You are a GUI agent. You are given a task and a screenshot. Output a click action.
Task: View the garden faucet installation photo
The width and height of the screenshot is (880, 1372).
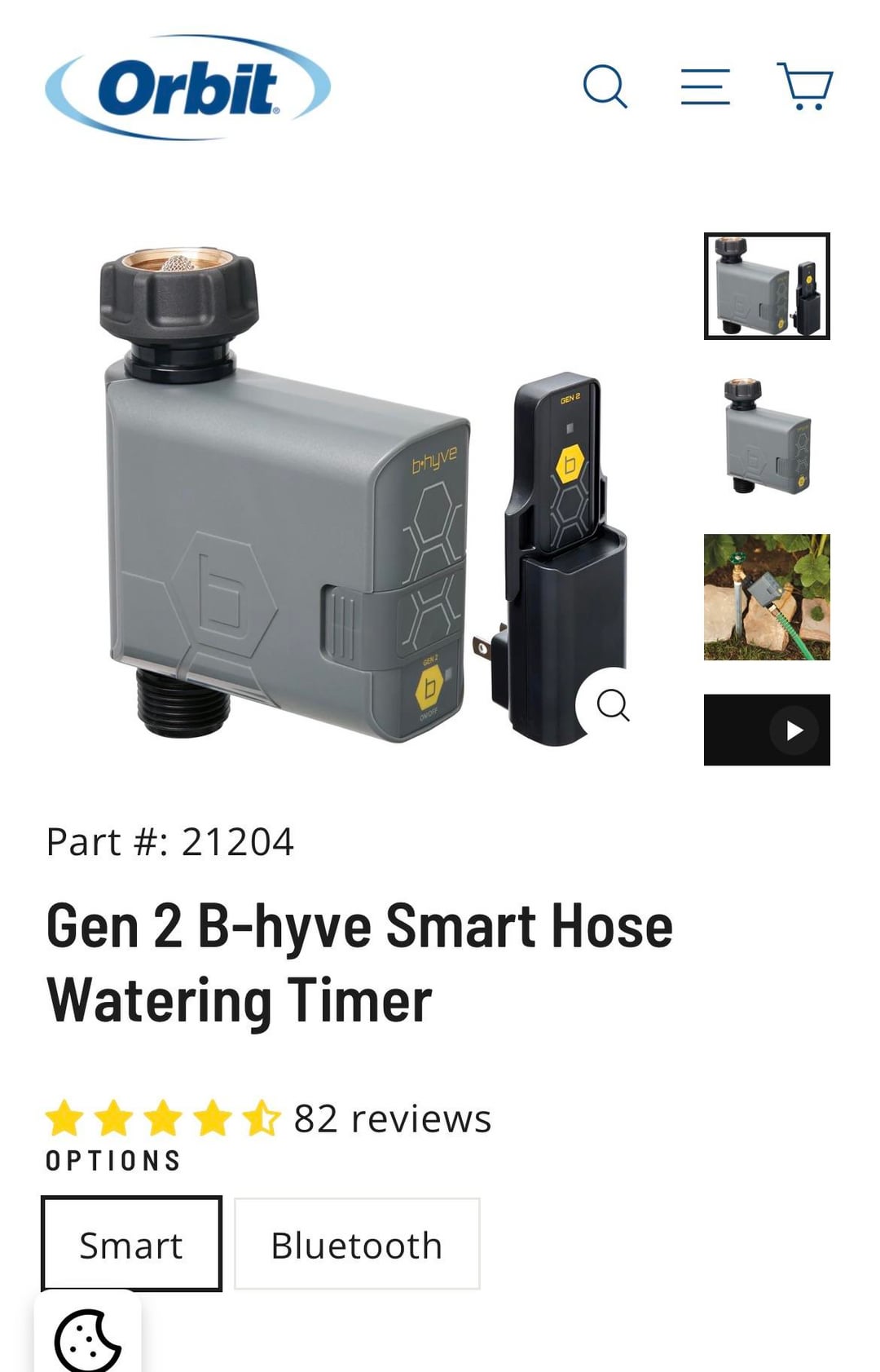tap(767, 597)
